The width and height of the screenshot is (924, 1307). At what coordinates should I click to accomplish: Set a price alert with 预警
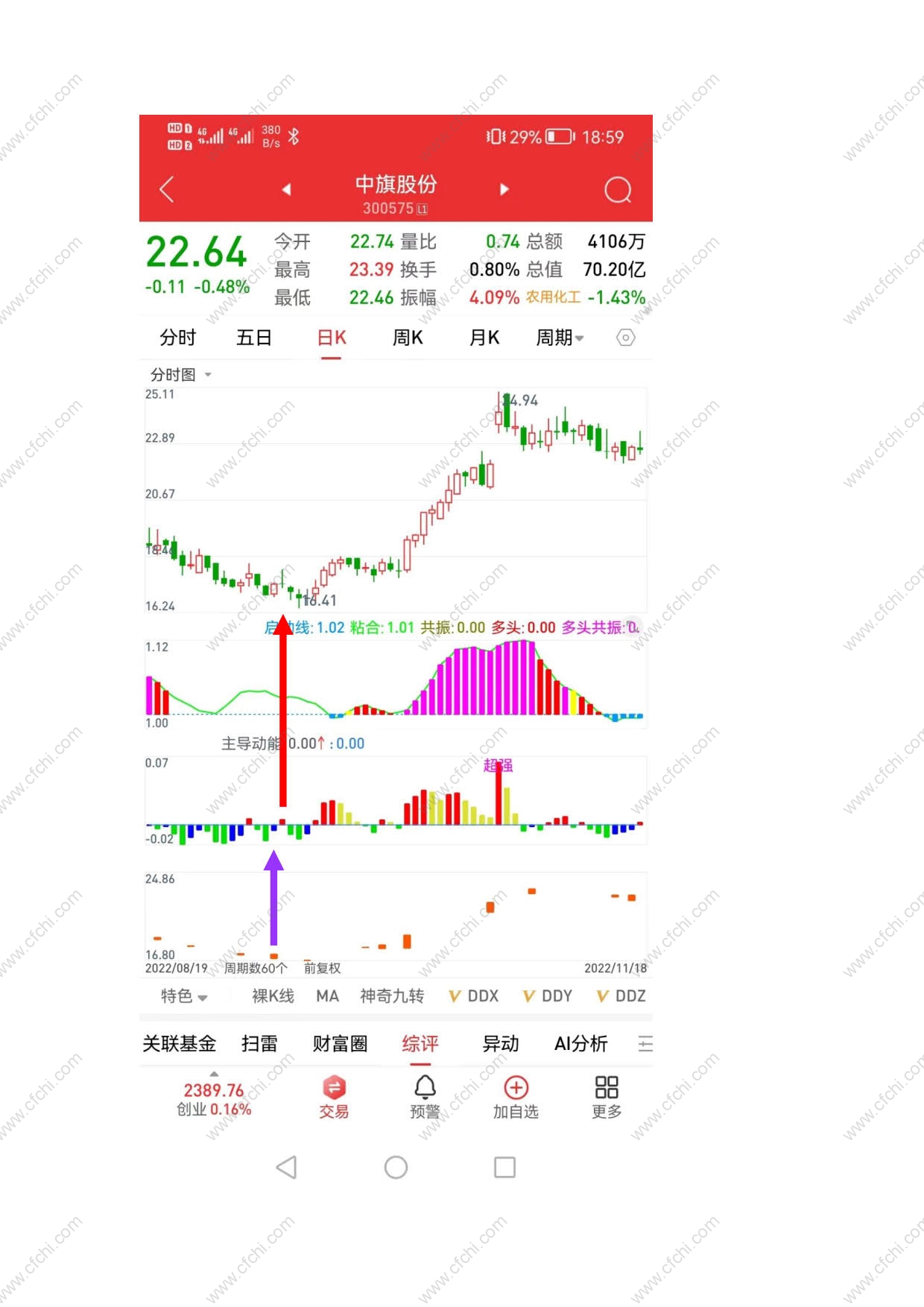pyautogui.click(x=425, y=1098)
